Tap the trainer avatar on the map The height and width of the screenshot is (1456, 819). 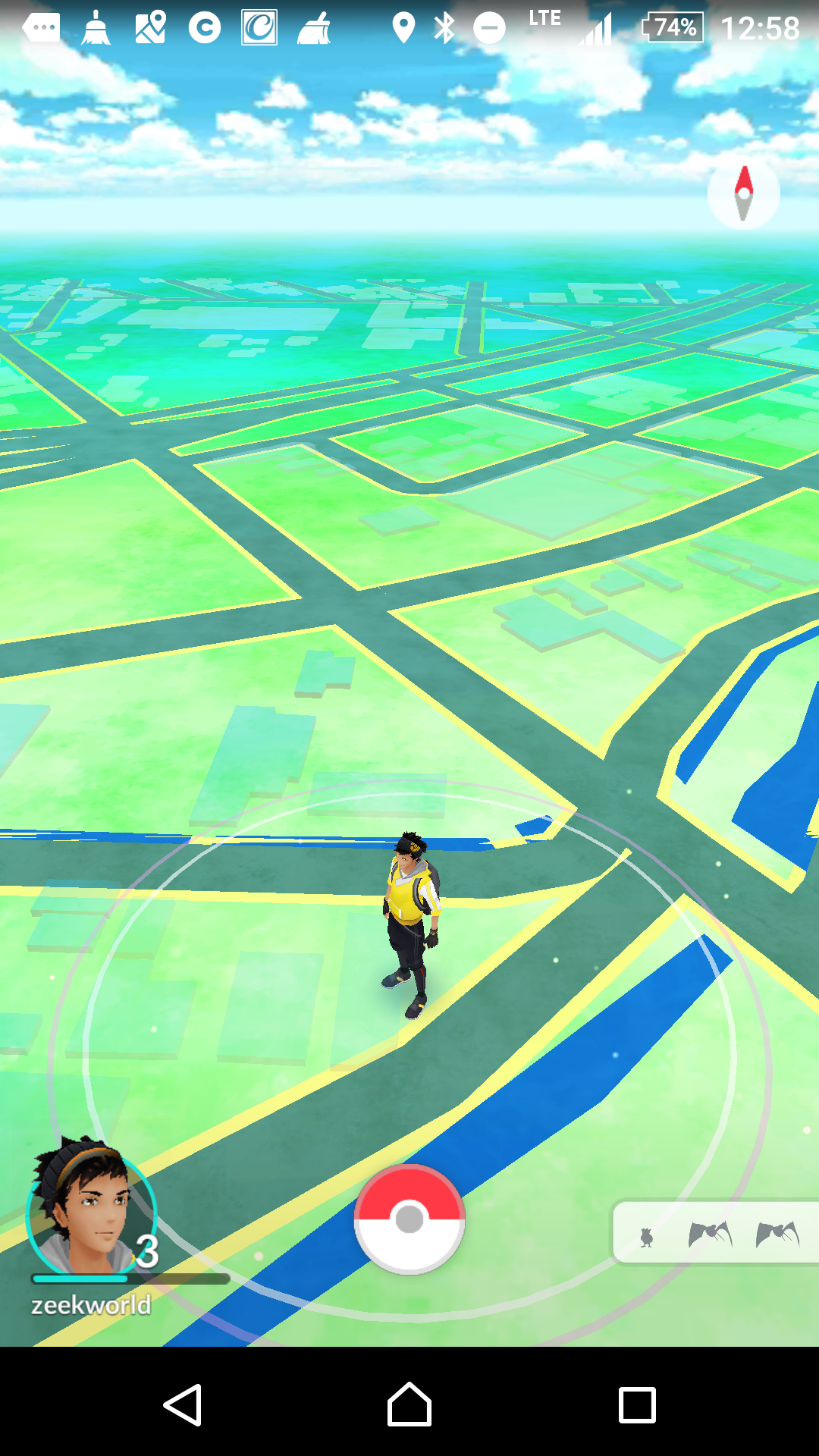[x=410, y=924]
